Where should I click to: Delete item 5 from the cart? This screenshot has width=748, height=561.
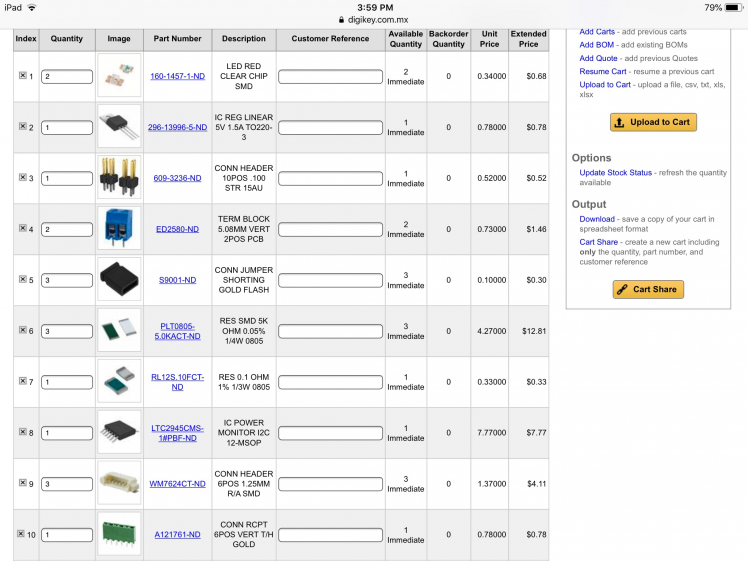[x=22, y=280]
